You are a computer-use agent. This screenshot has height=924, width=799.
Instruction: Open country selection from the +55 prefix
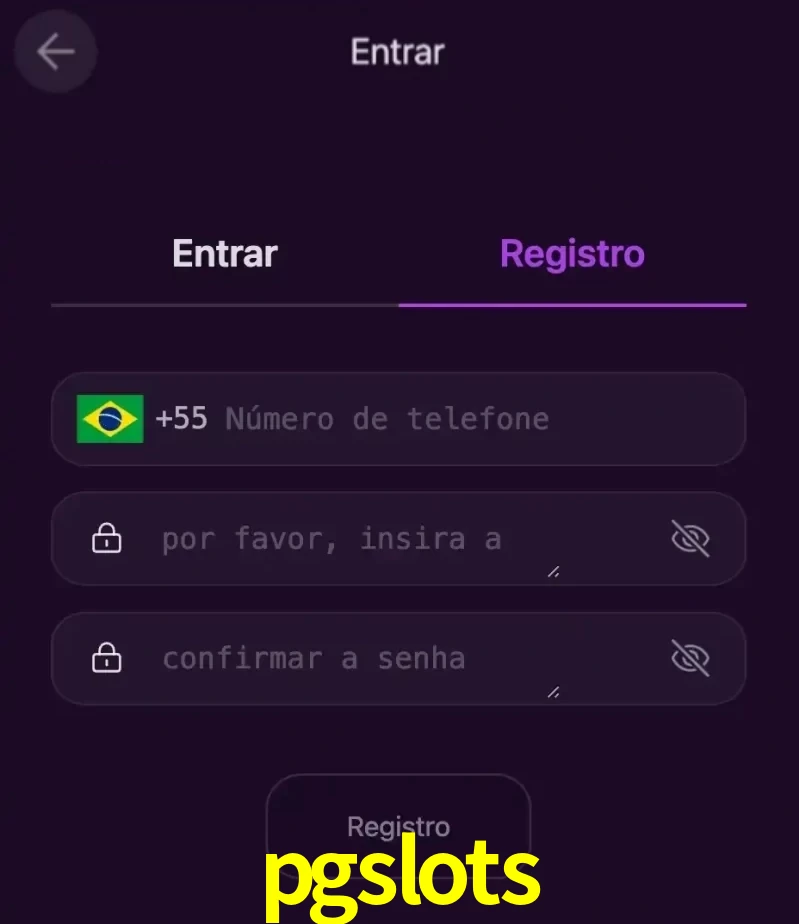183,419
